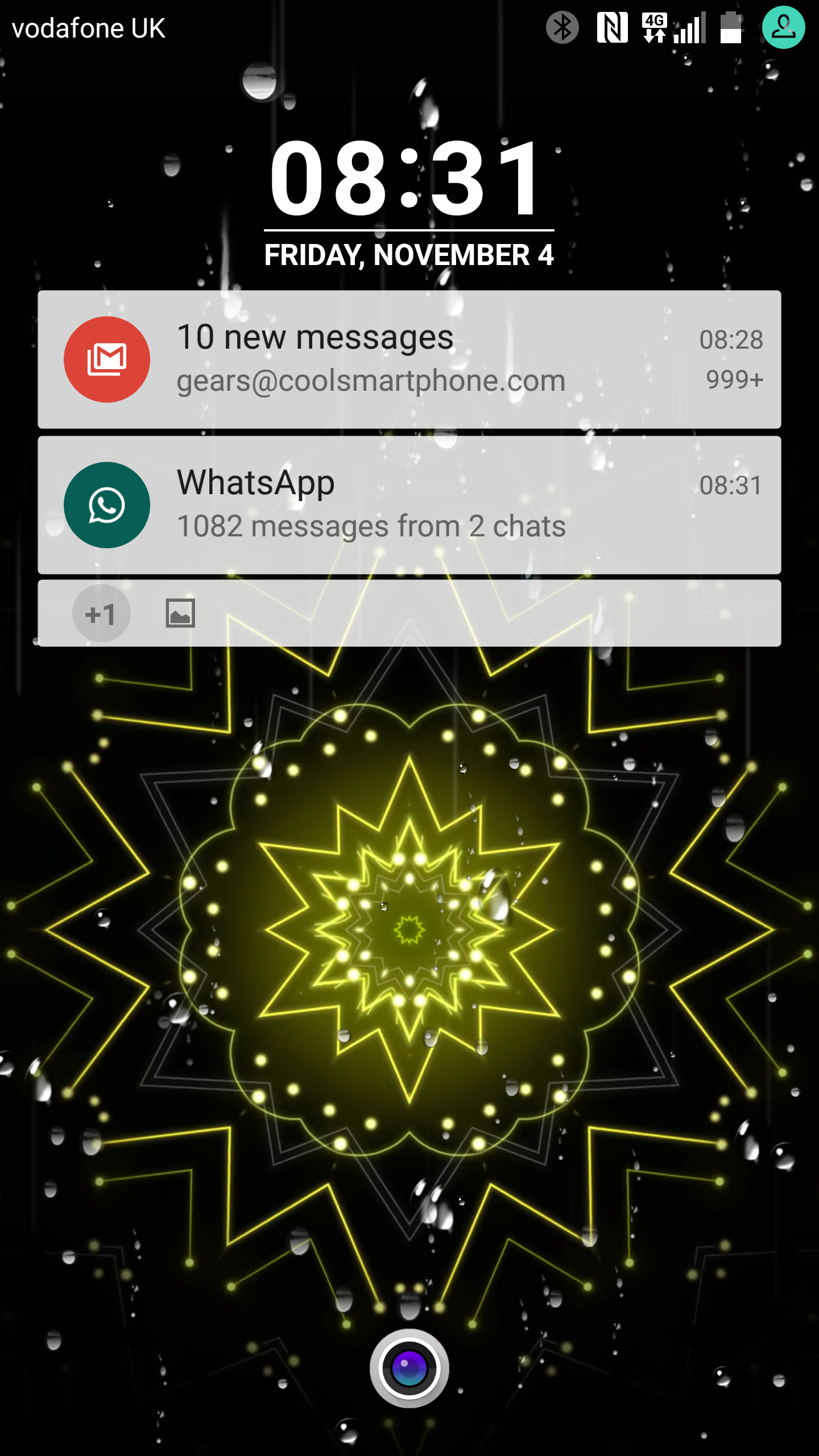Open the user profile icon

click(784, 27)
